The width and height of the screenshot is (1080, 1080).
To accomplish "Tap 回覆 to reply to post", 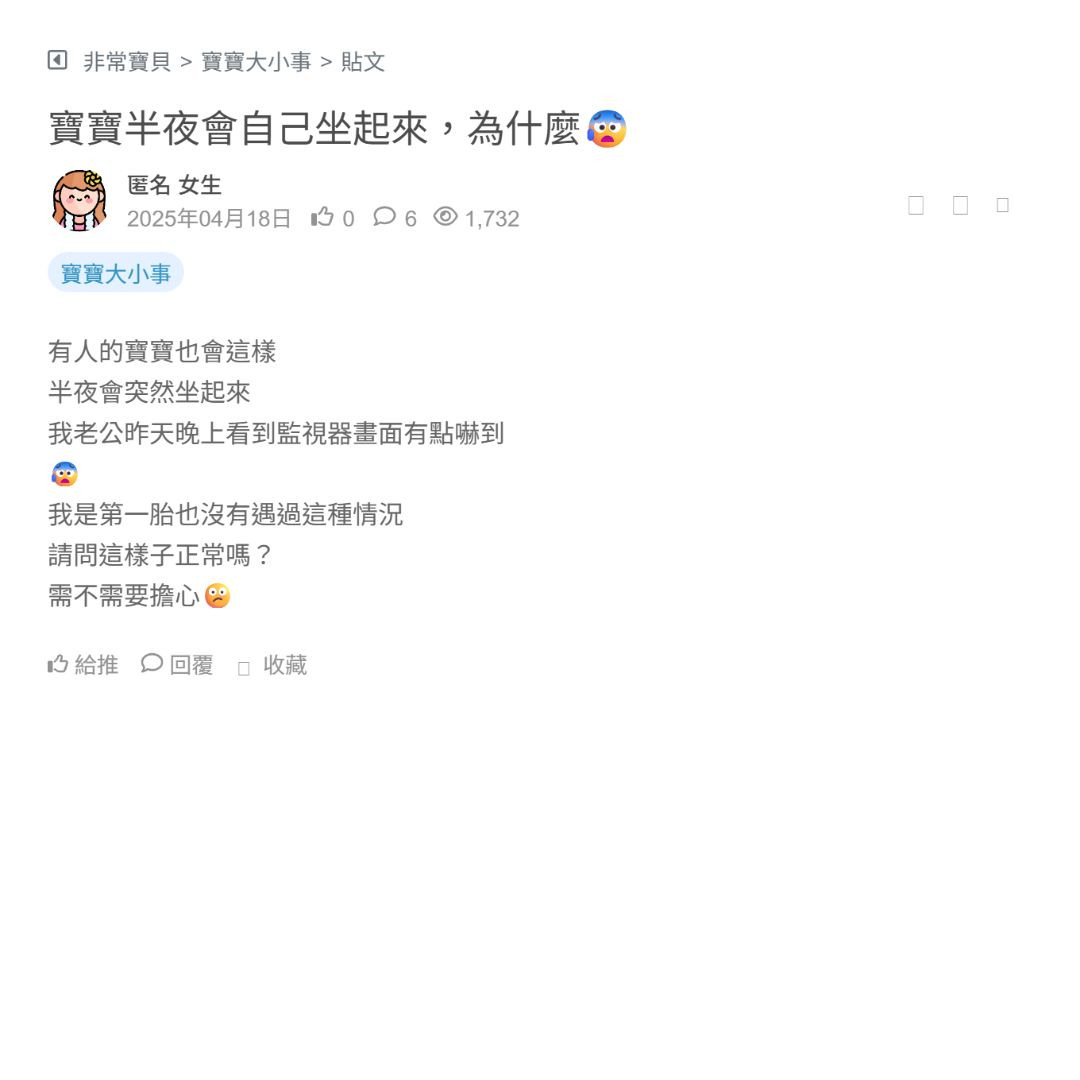I will point(177,665).
